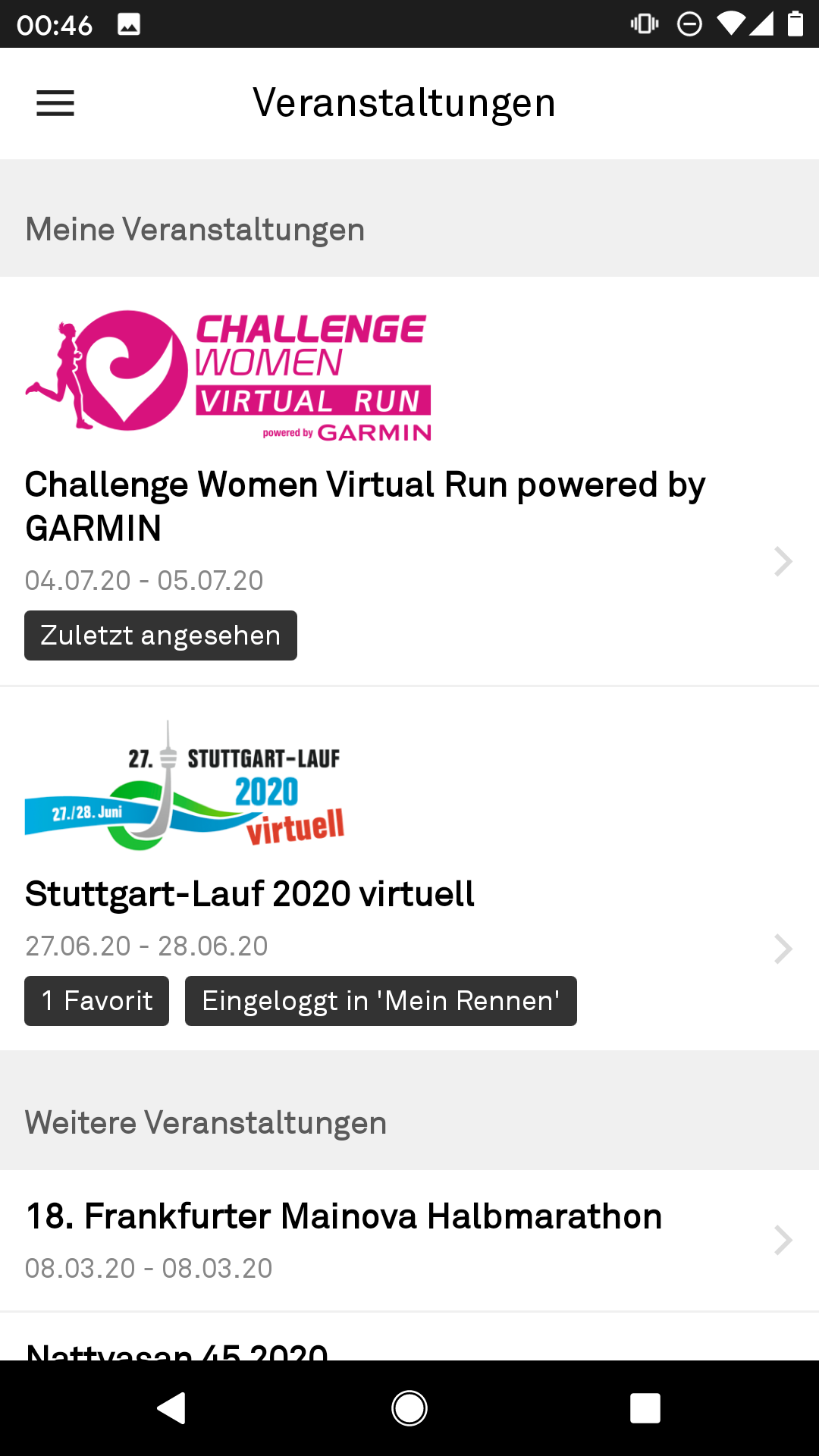This screenshot has width=819, height=1456.
Task: Open the hamburger navigation menu
Action: tap(55, 103)
